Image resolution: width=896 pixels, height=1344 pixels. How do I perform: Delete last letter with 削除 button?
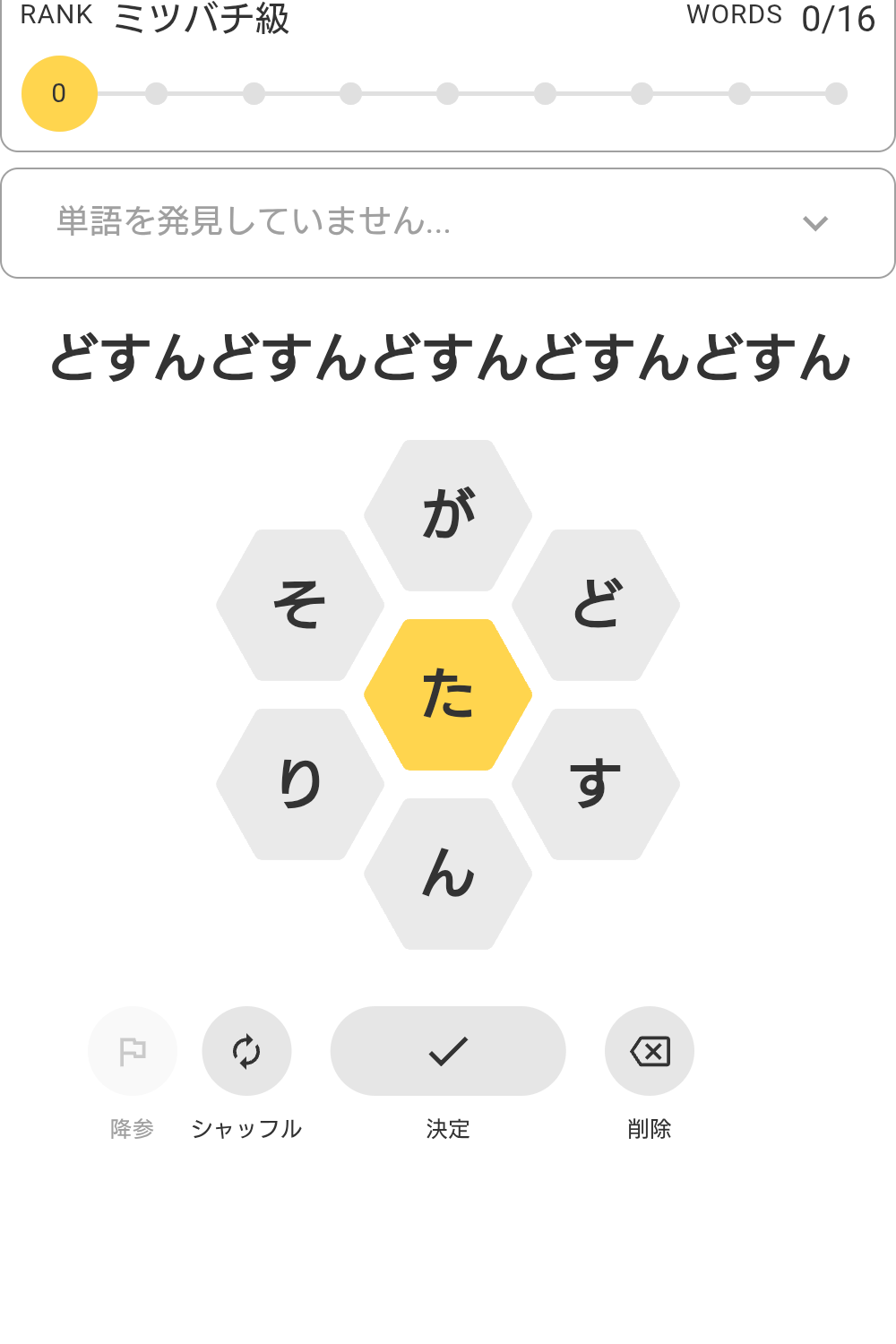650,1051
